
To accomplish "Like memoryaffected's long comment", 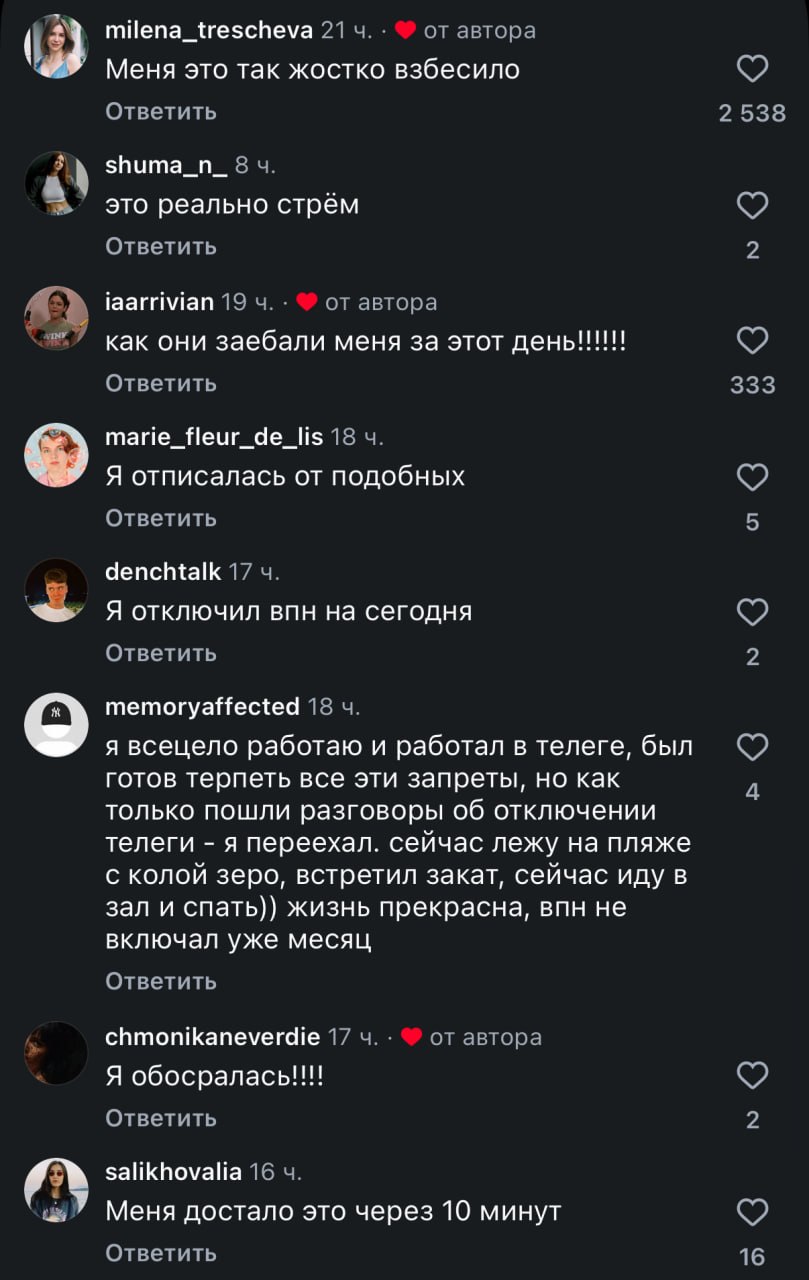I will tap(752, 747).
